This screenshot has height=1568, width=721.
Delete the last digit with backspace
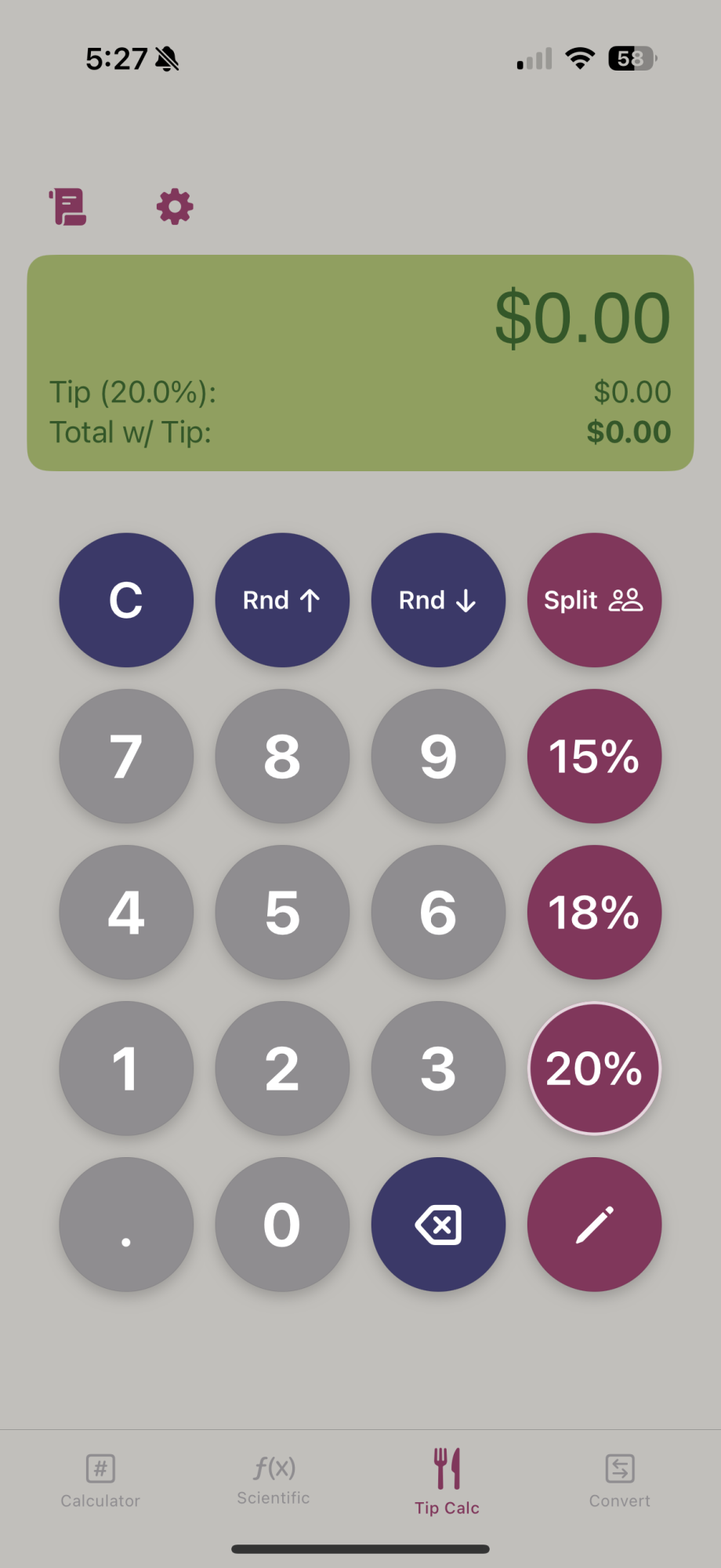coord(438,1225)
